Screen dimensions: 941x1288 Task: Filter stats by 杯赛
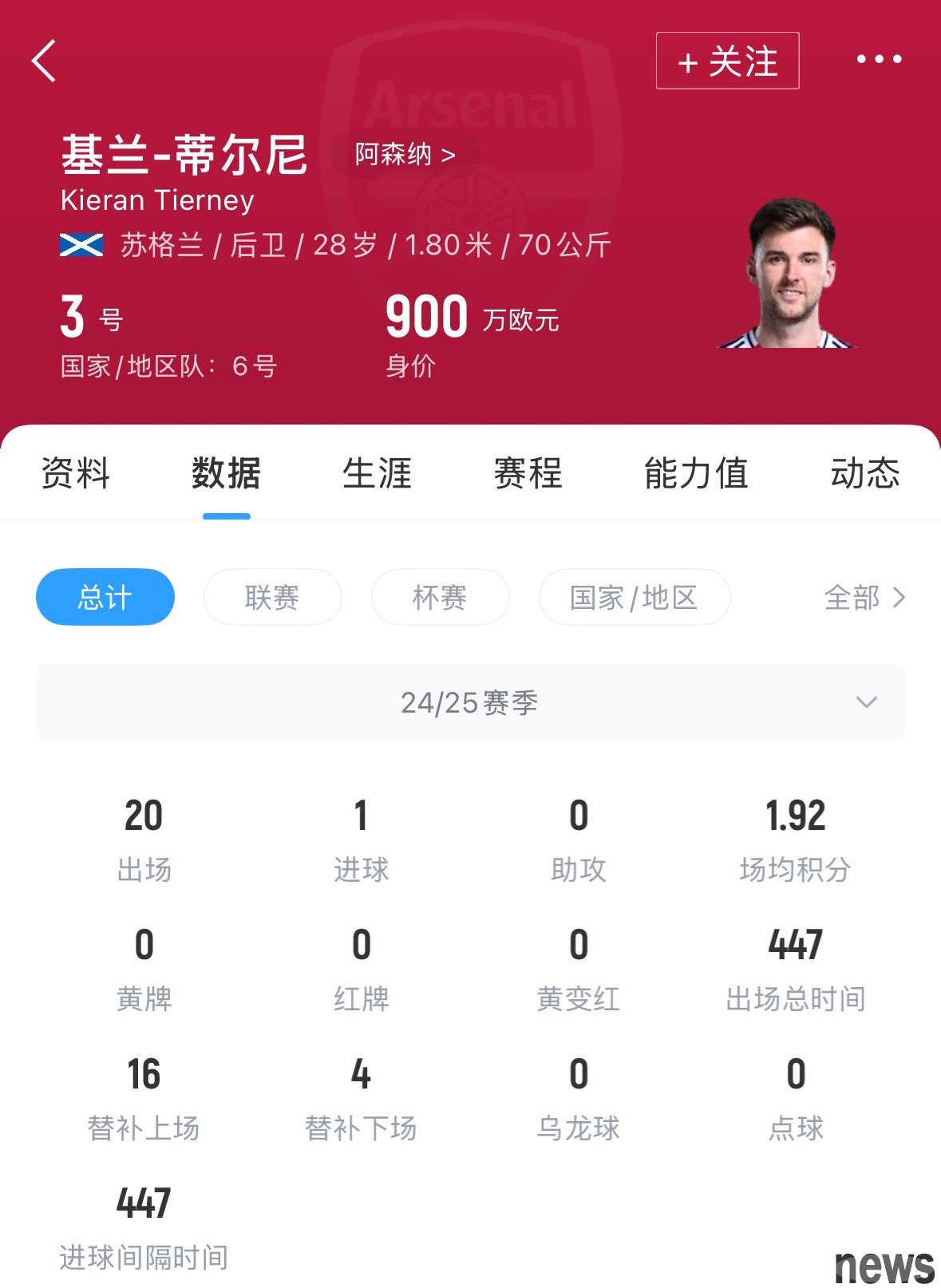440,597
